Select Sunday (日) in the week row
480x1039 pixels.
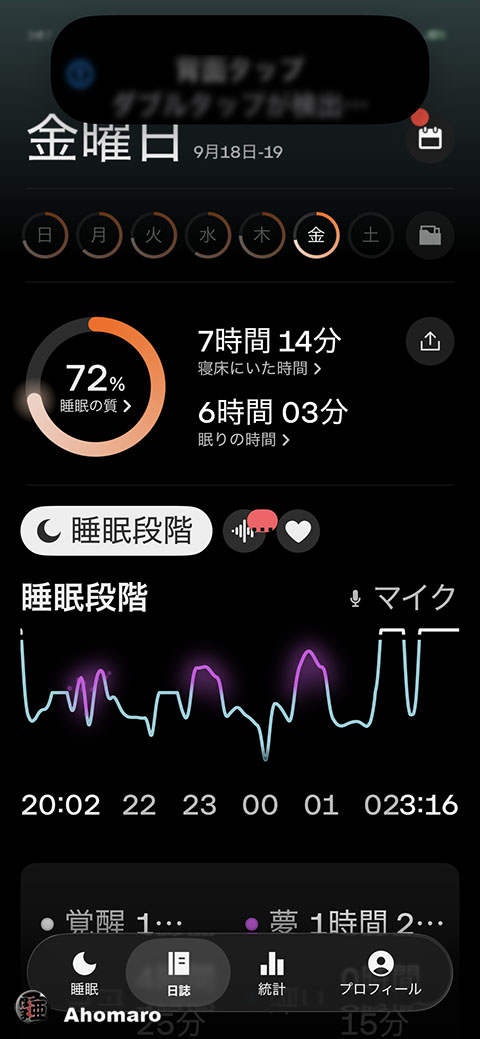coord(45,235)
